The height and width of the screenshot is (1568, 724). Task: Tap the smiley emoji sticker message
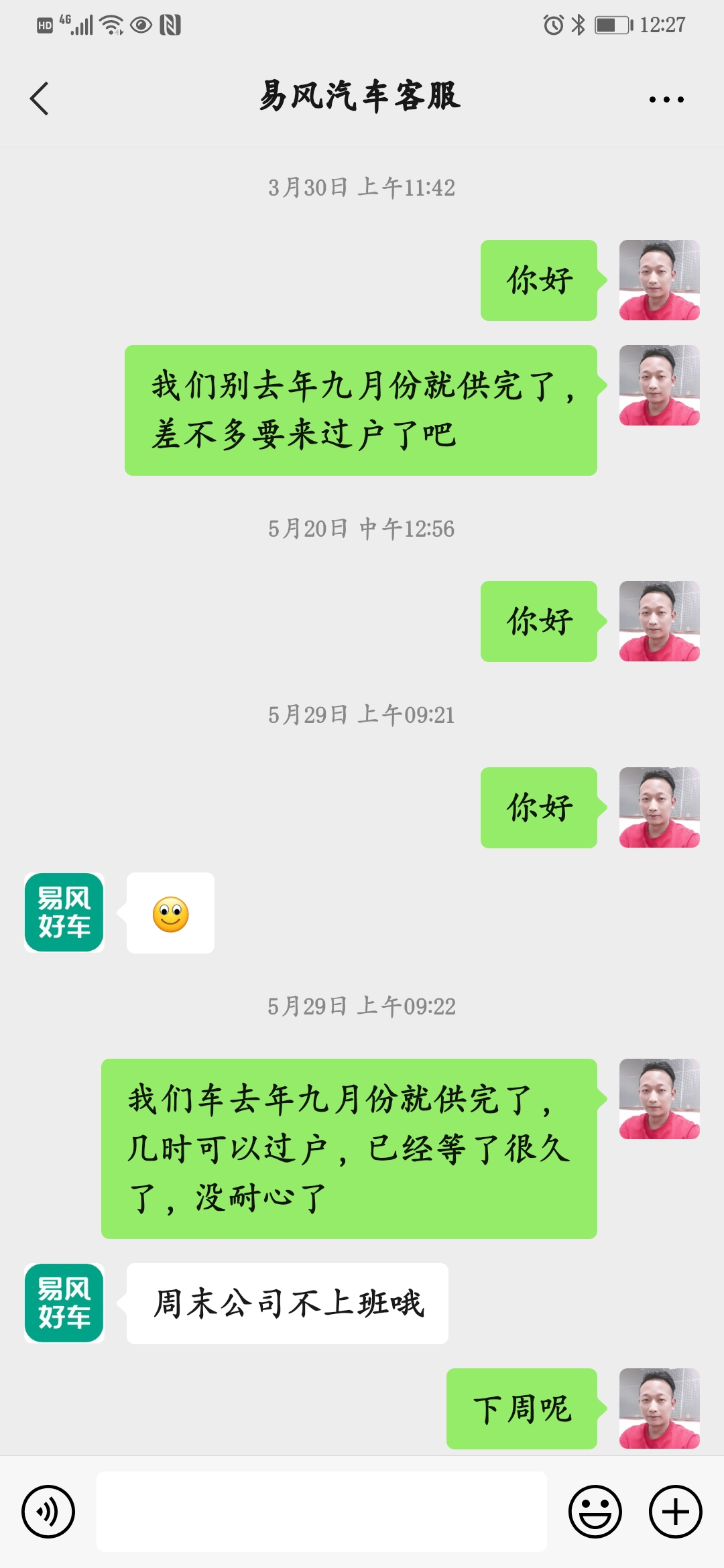170,913
